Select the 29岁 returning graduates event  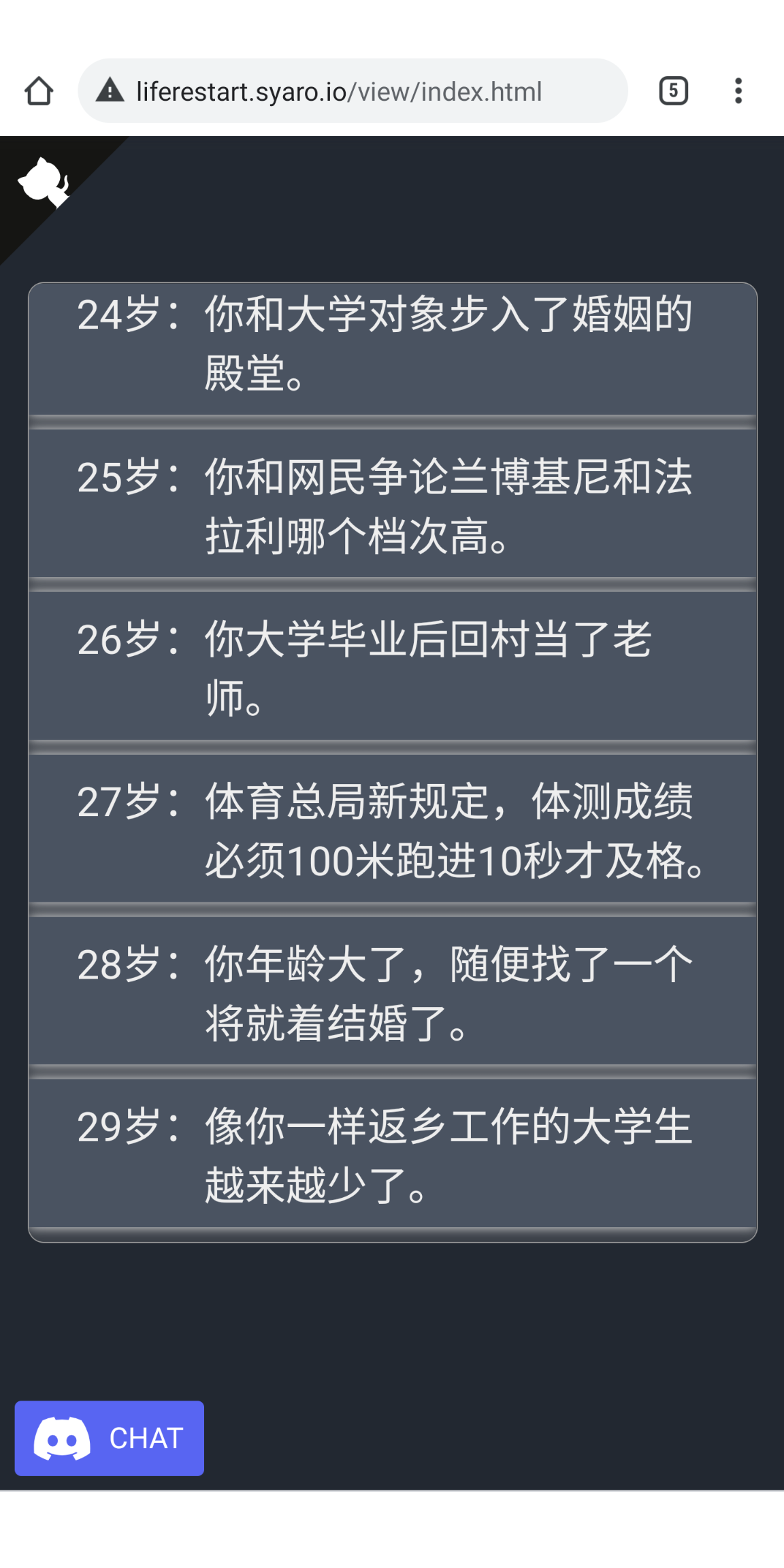(392, 1157)
